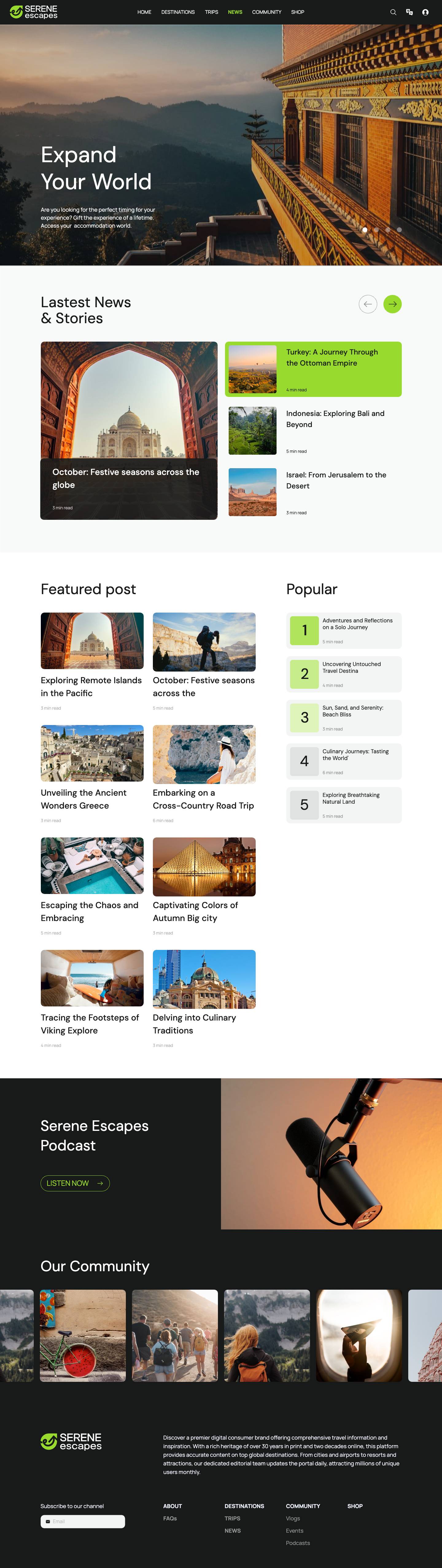
Task: Read Indonesia: Exploring Bali and Beyond
Action: pos(335,419)
